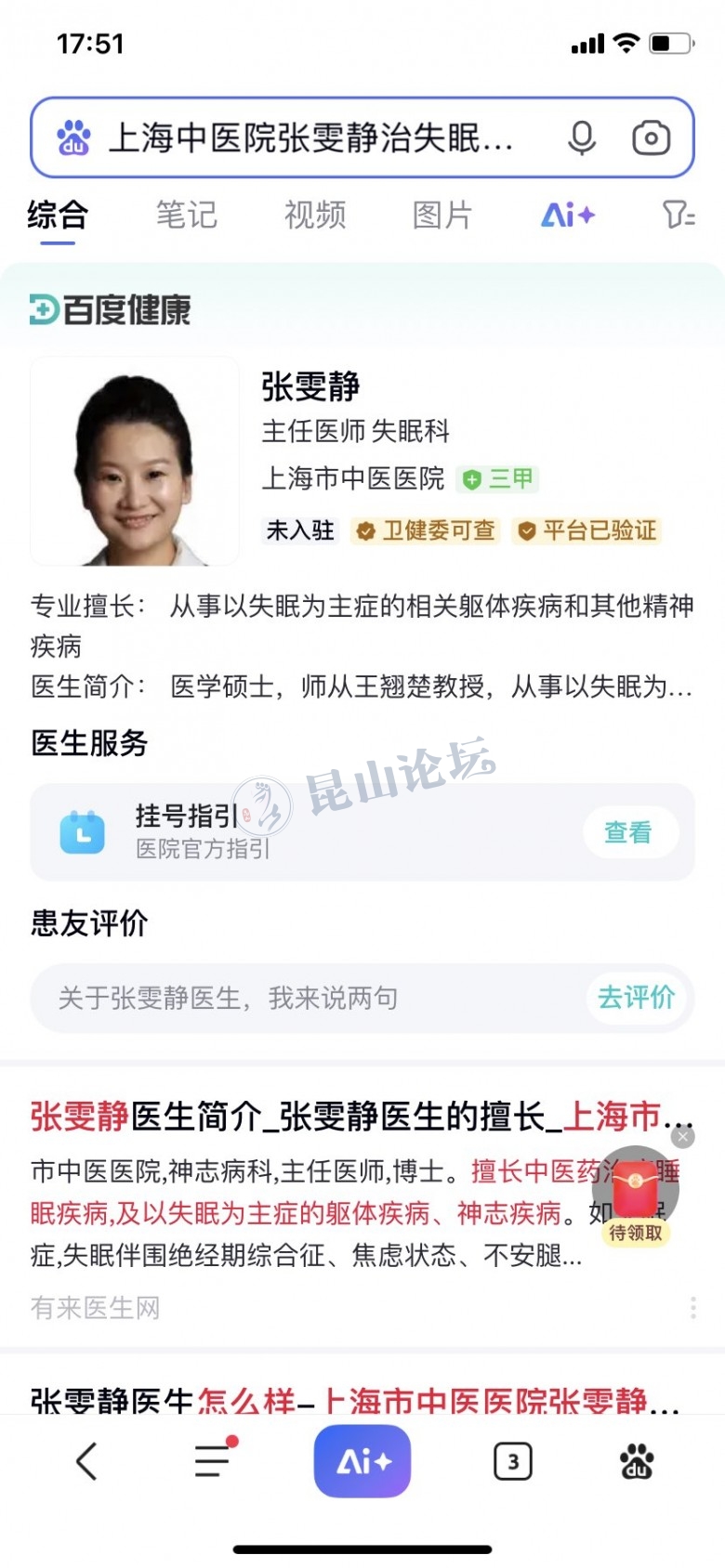View the 3 open tabs
The width and height of the screenshot is (725, 1568).
pyautogui.click(x=512, y=1462)
